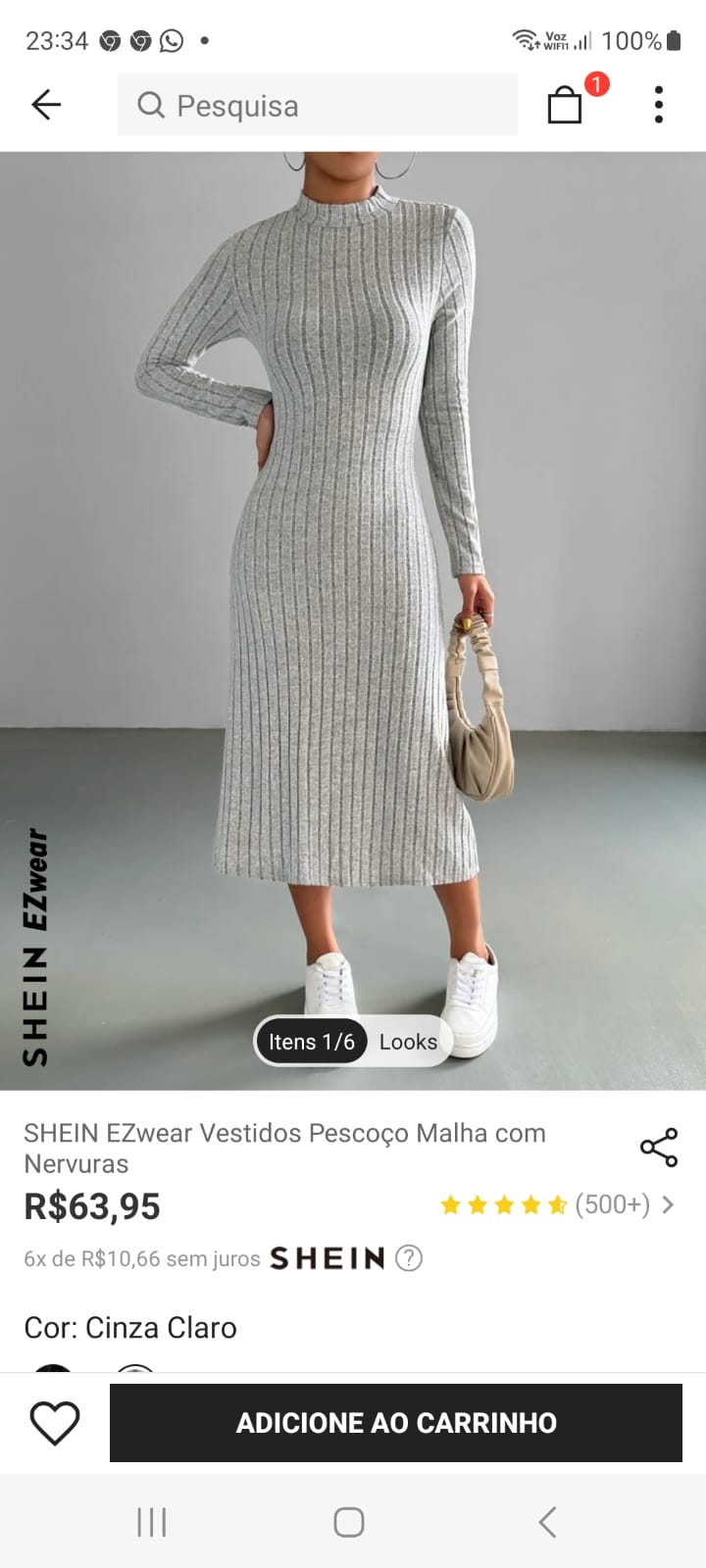This screenshot has width=706, height=1568.
Task: Select the Itens 1/6 tab
Action: click(312, 1042)
